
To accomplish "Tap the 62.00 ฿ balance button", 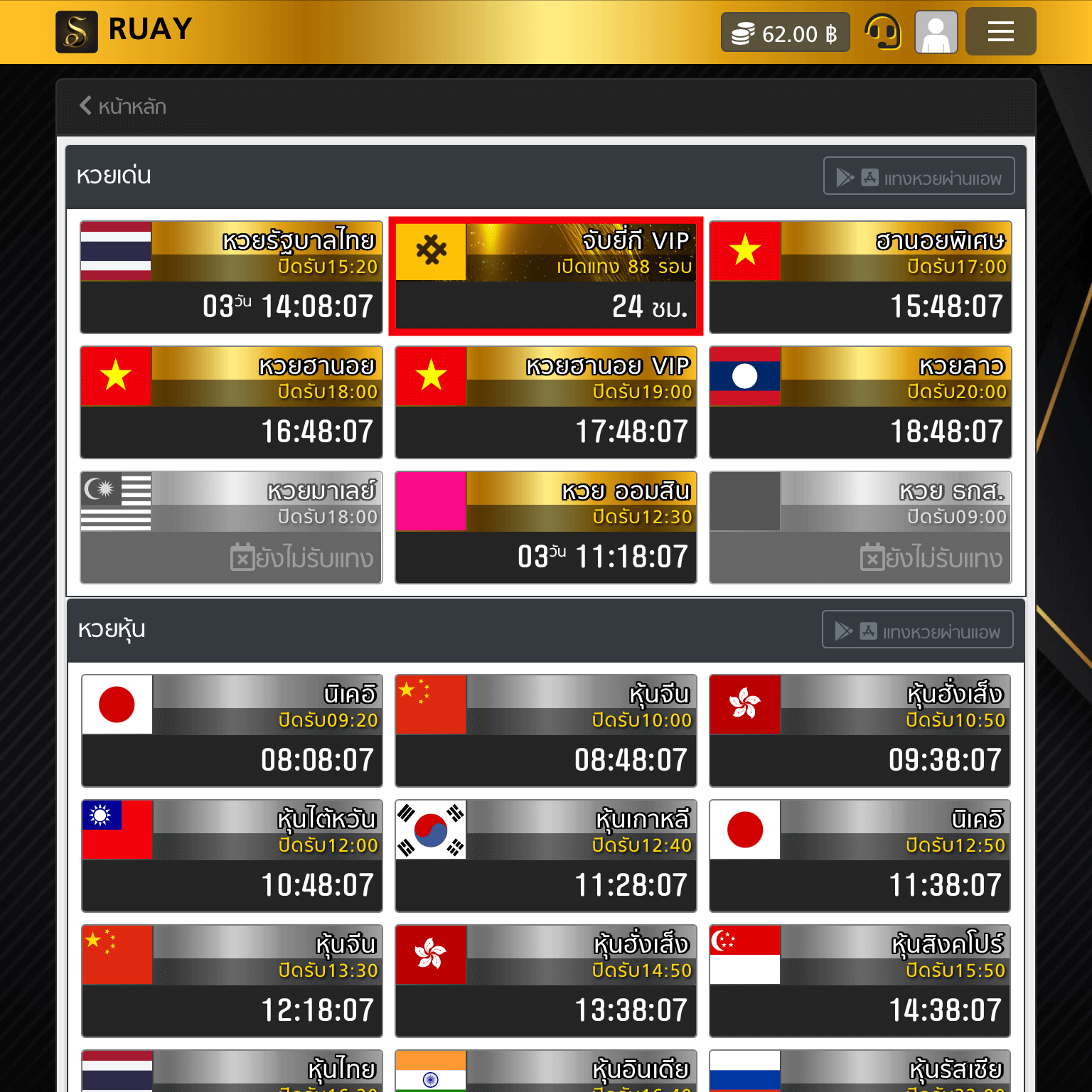I will pyautogui.click(x=785, y=33).
